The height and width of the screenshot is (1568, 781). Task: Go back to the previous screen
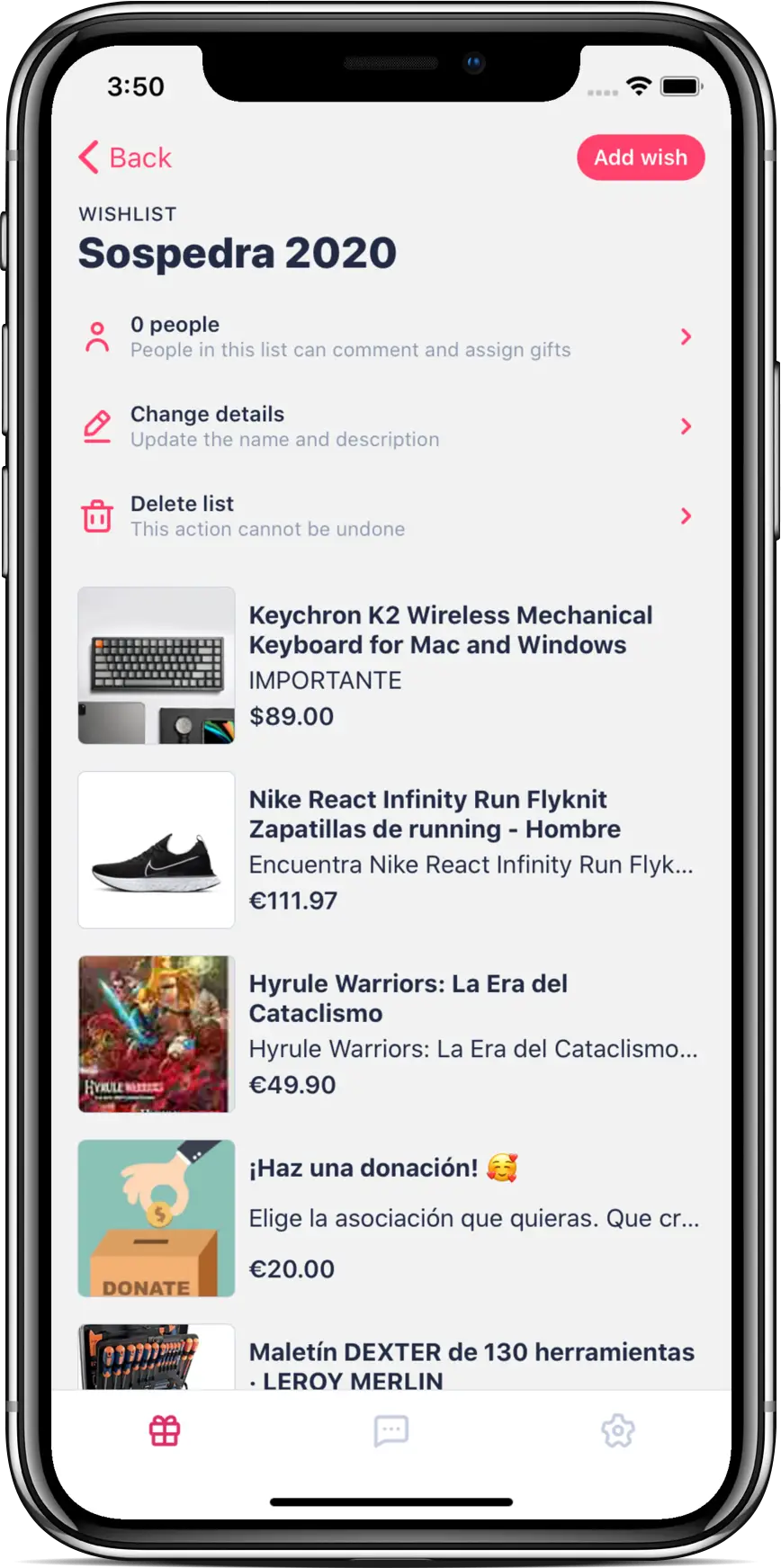(125, 157)
